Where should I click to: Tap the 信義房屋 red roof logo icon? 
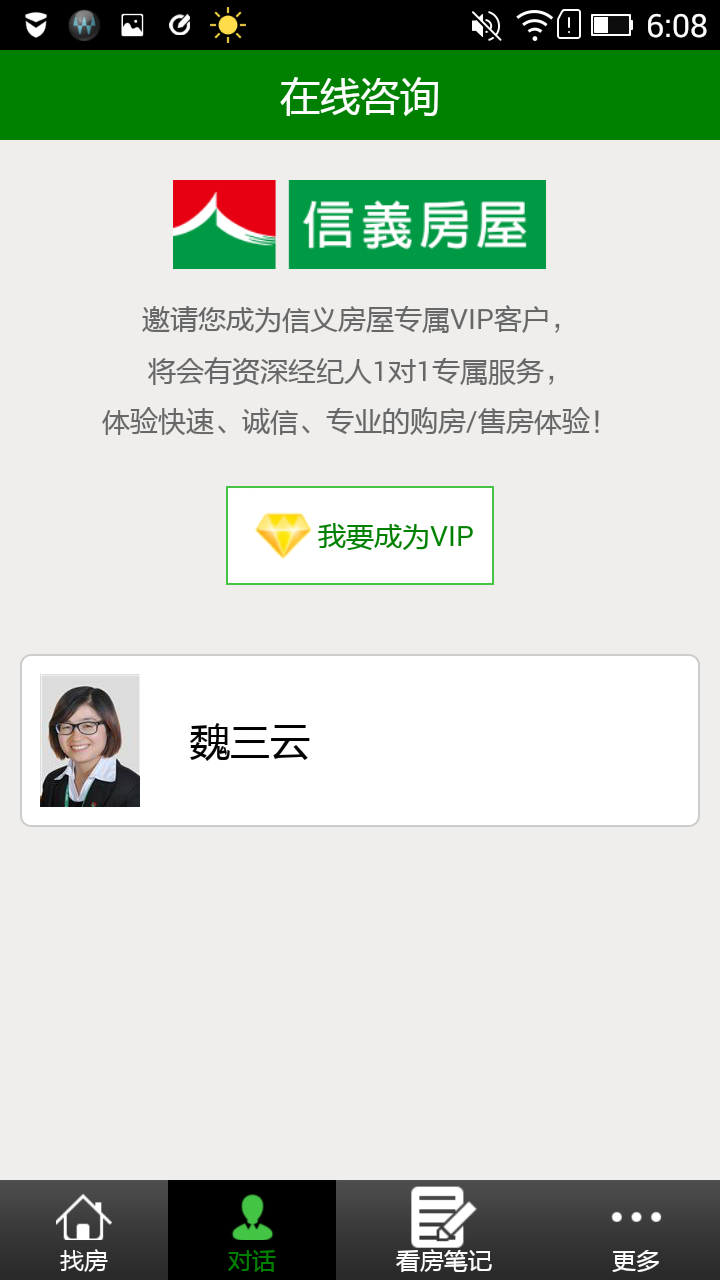[223, 224]
